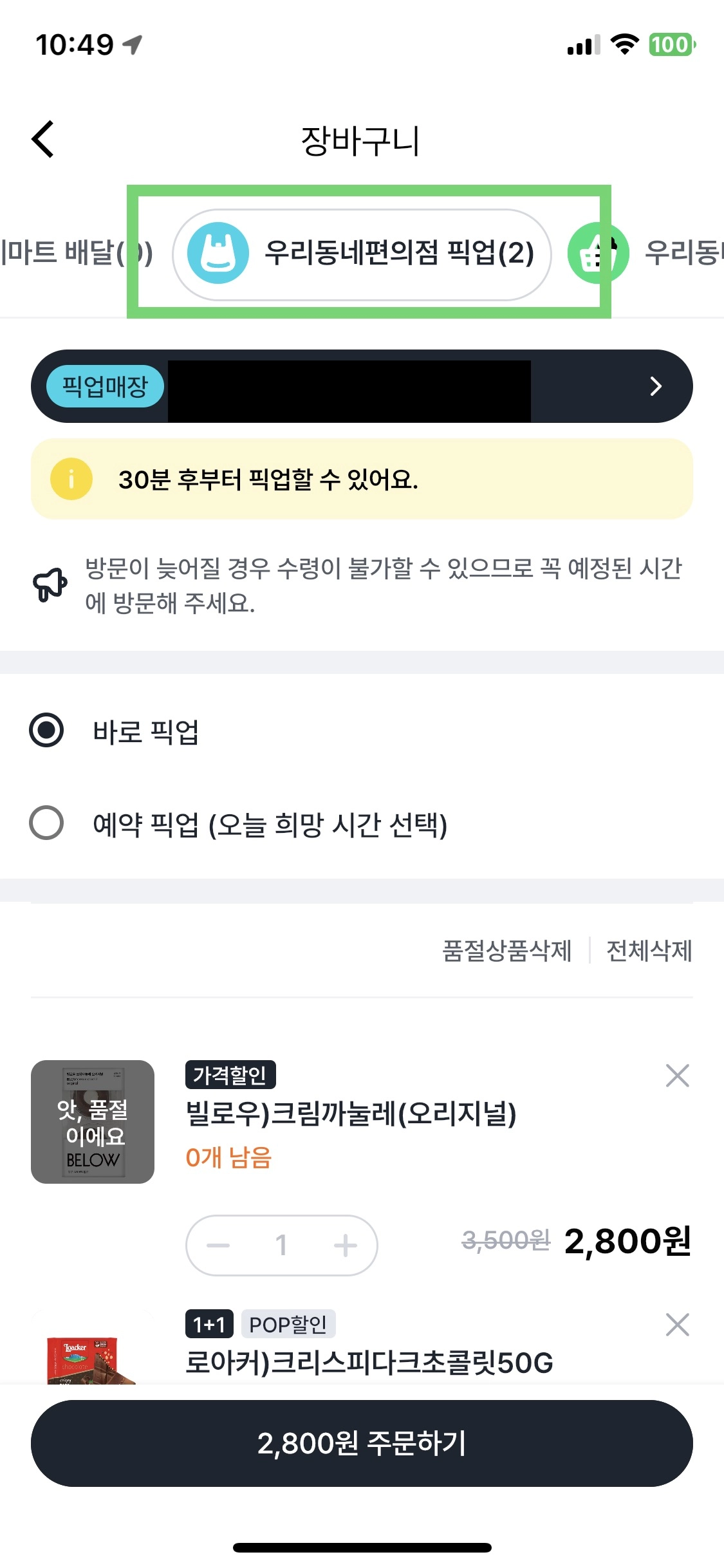Image resolution: width=724 pixels, height=1568 pixels.
Task: Go back from the 장바구니 screen
Action: click(43, 139)
